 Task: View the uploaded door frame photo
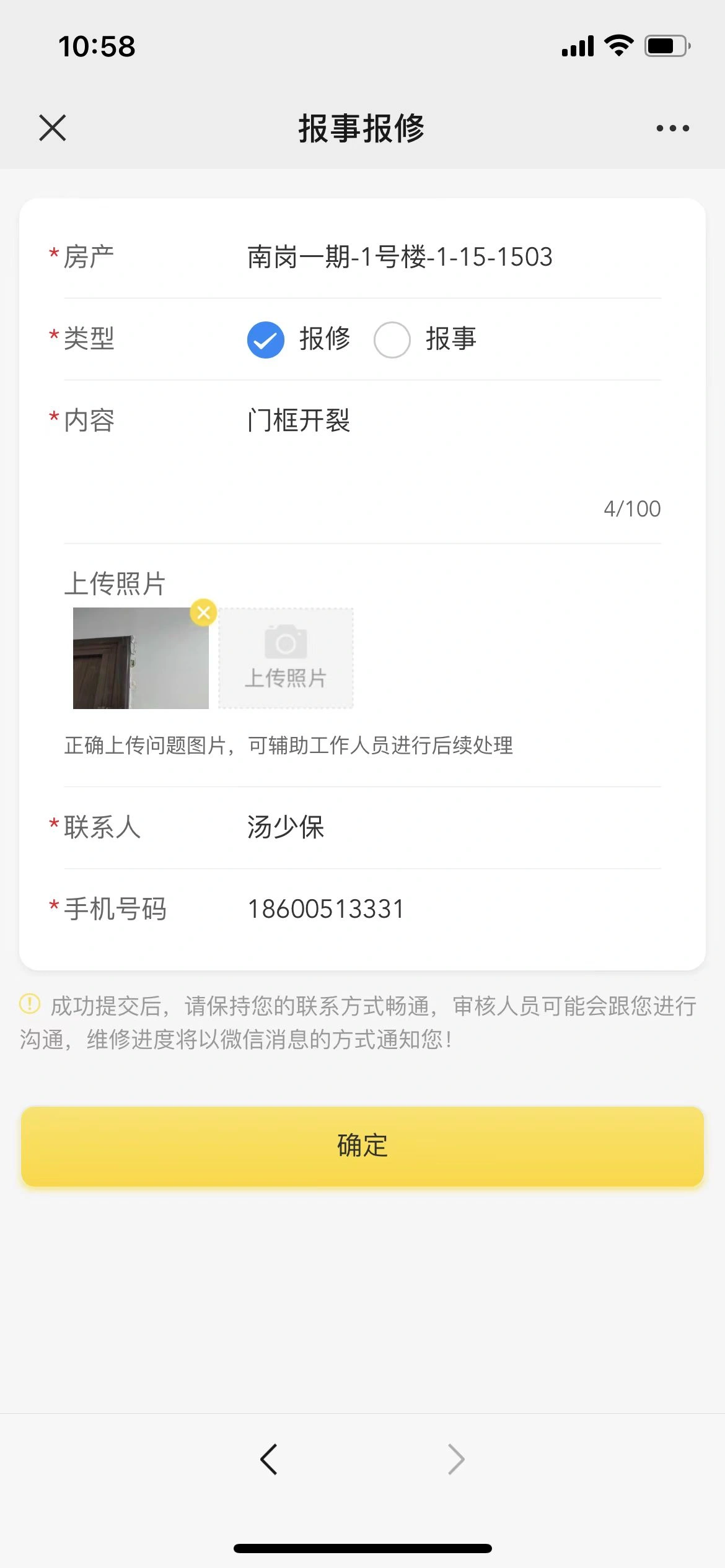click(141, 658)
